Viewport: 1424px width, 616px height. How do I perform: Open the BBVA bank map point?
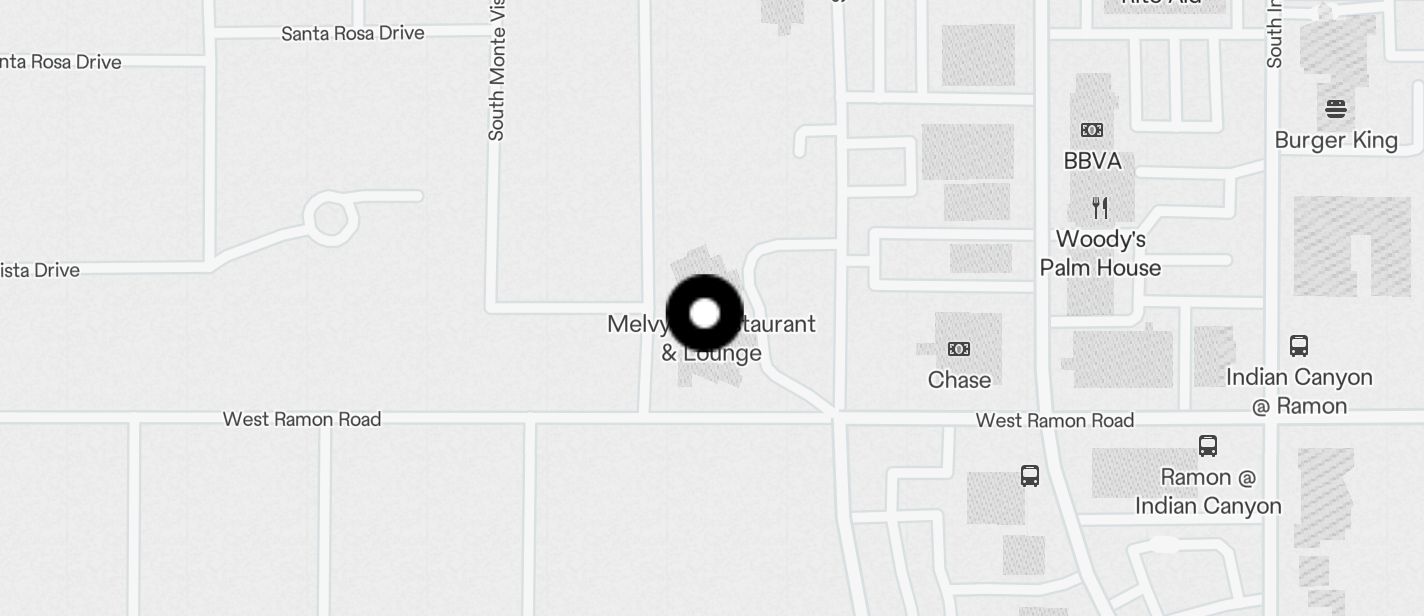pyautogui.click(x=1092, y=130)
